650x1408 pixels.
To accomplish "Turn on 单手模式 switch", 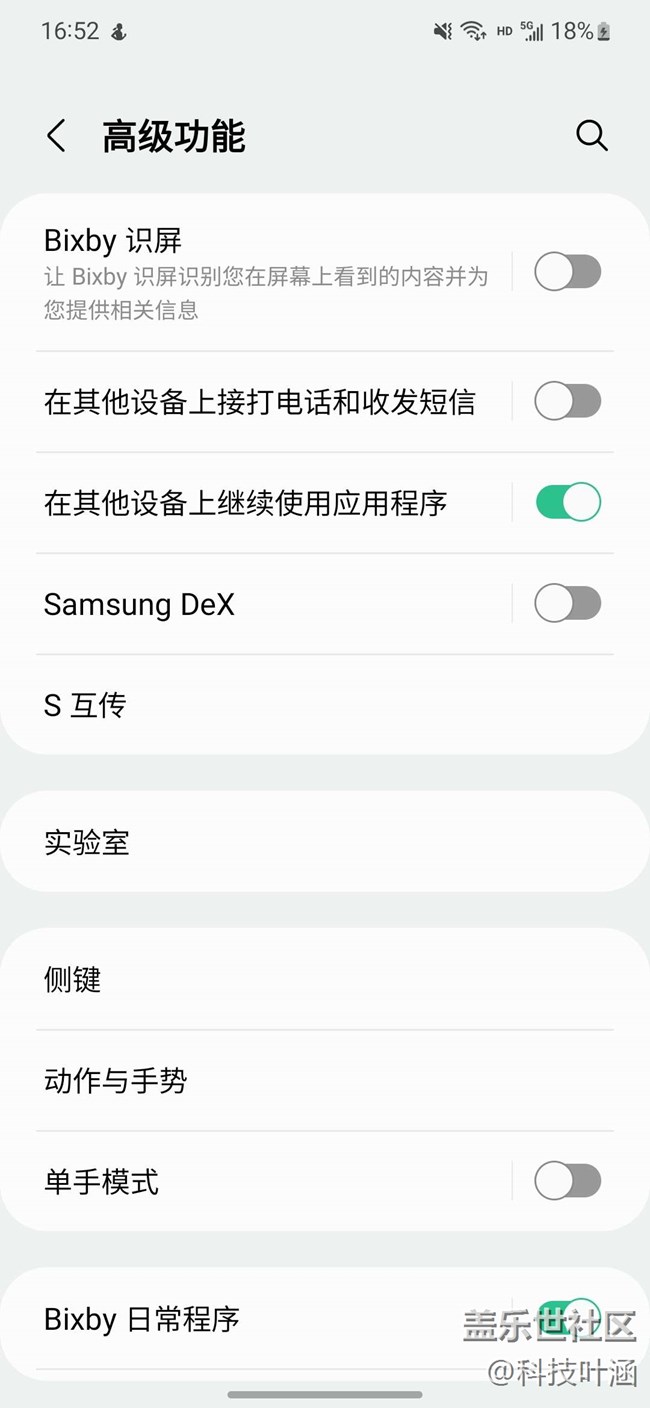I will pos(567,1181).
